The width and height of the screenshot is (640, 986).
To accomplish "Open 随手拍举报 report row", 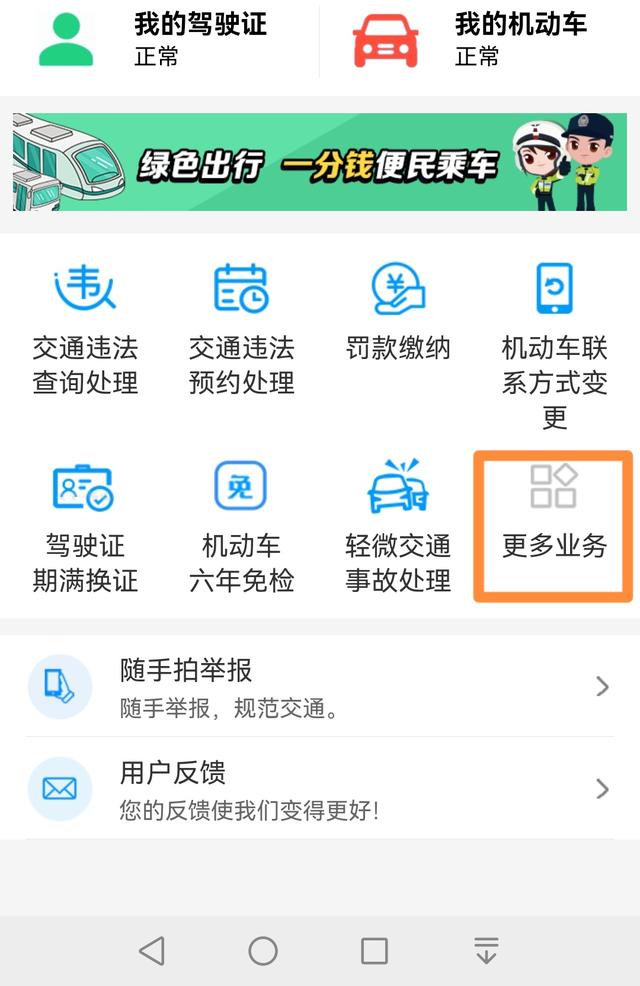I will (320, 686).
